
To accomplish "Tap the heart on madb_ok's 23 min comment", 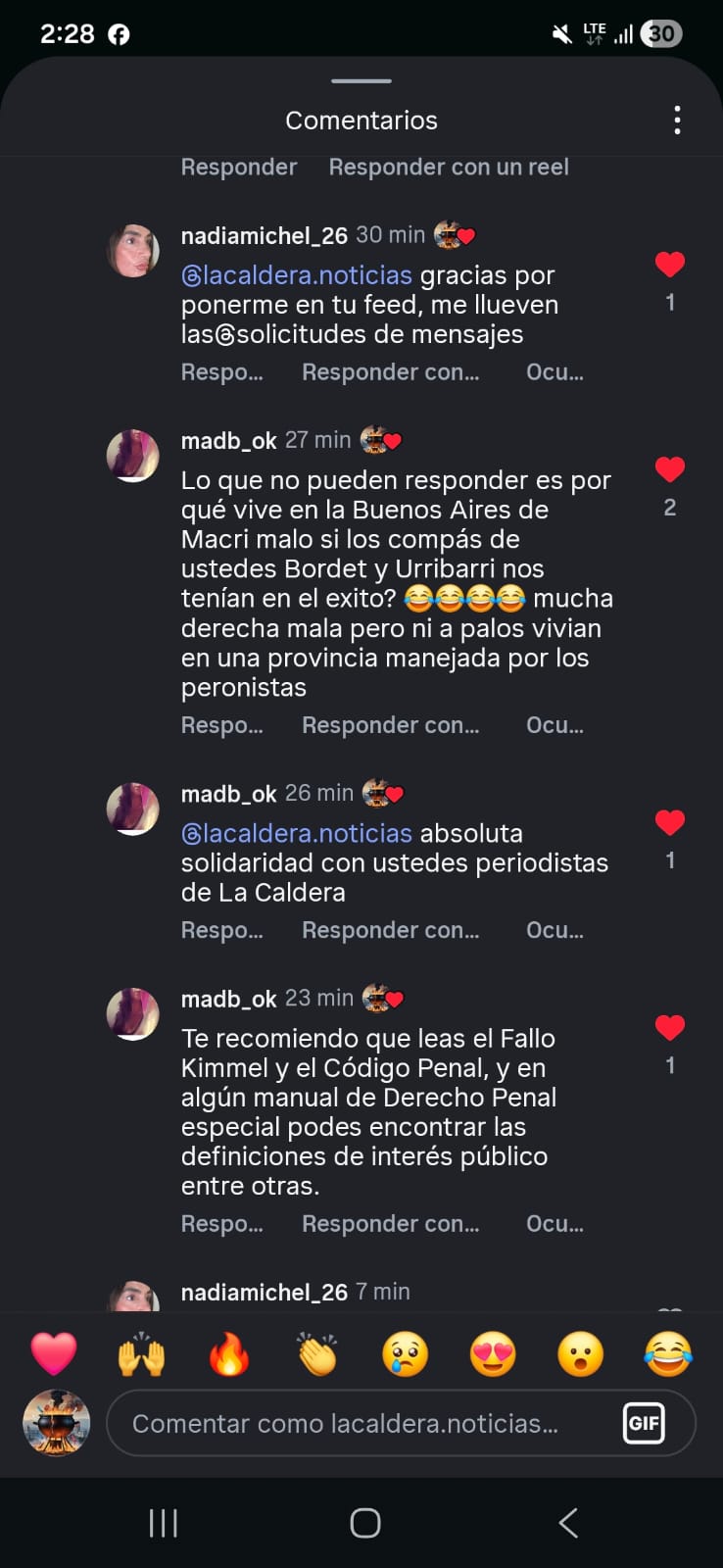I will click(x=670, y=1028).
